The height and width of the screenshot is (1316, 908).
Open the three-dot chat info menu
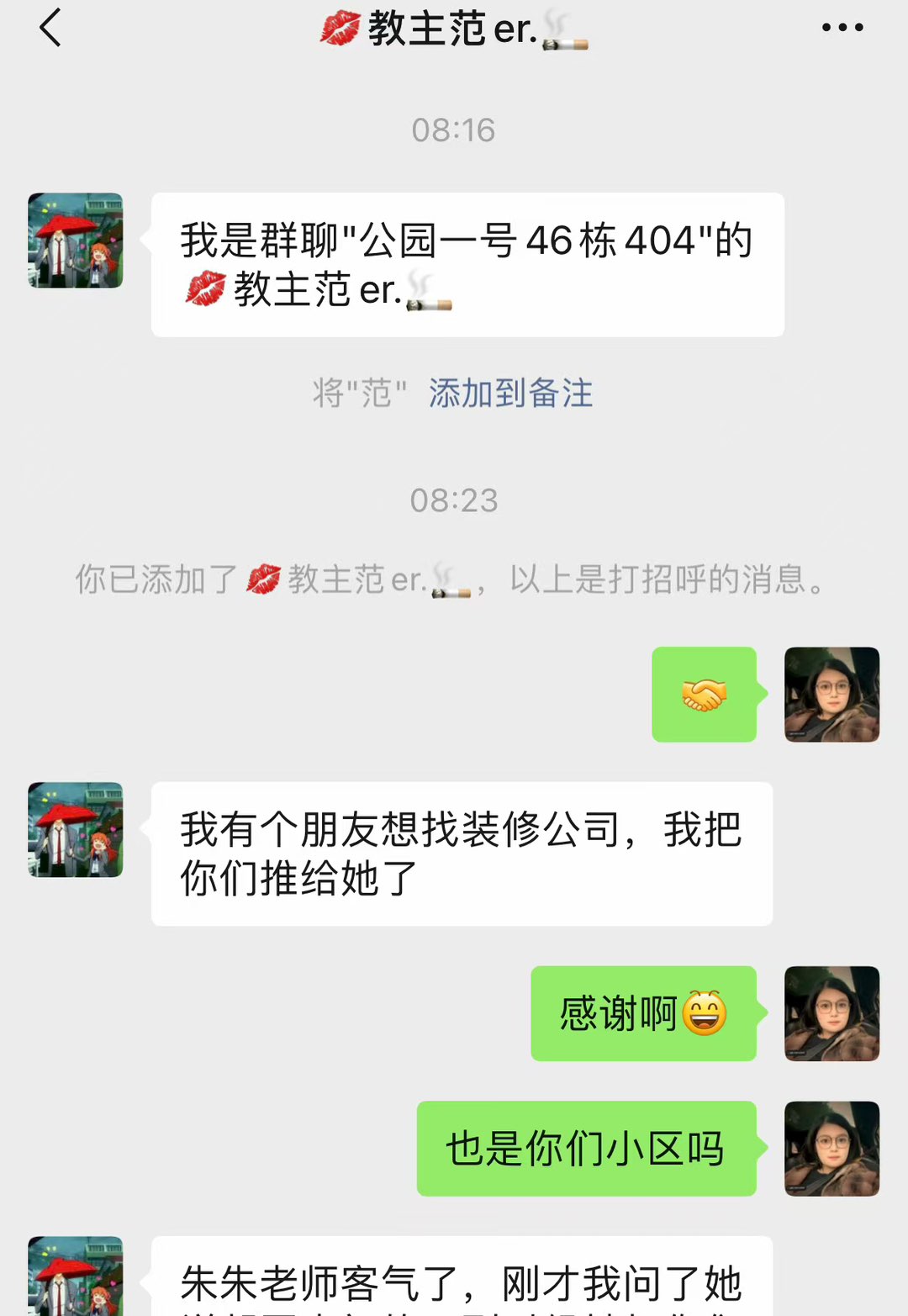coord(842,28)
